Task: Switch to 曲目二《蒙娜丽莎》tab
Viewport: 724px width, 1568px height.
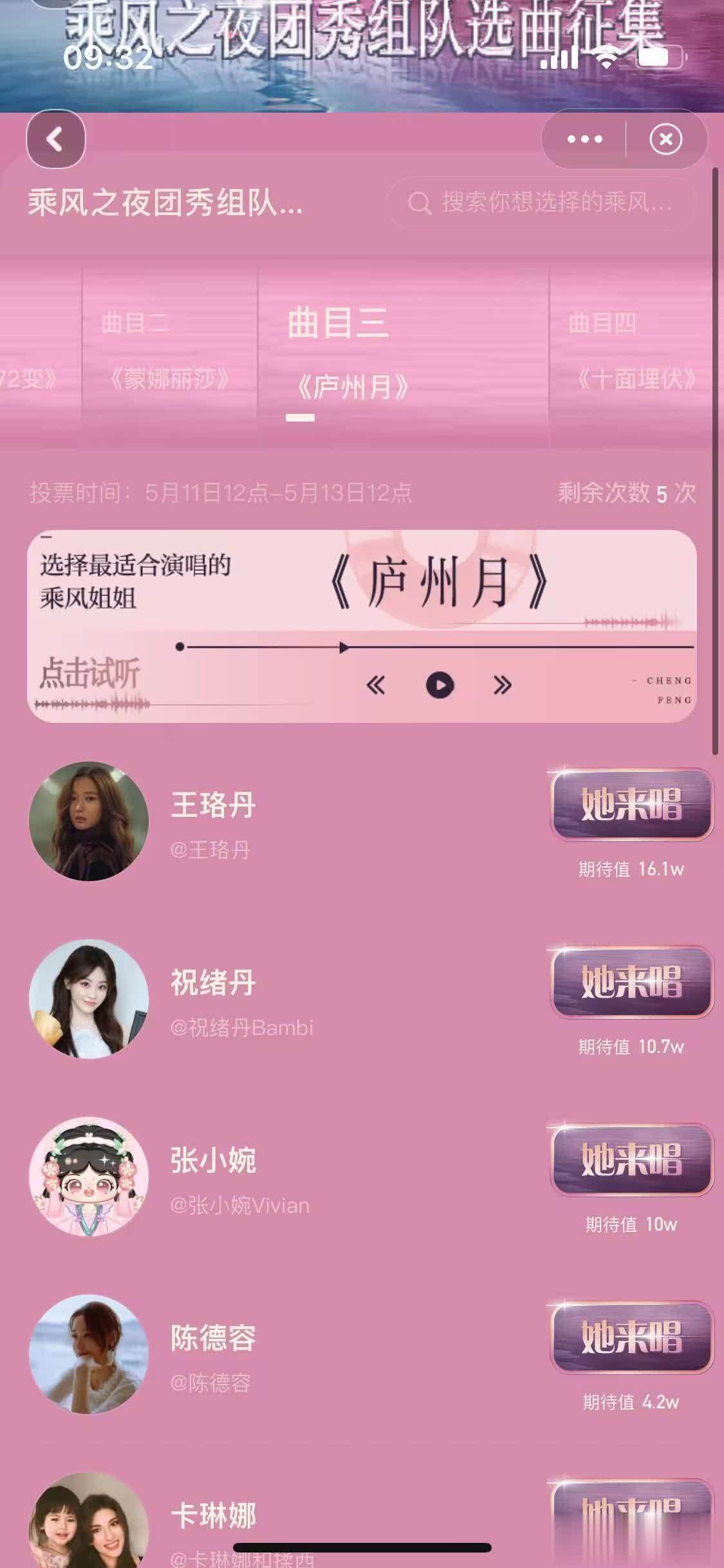Action: pos(169,351)
